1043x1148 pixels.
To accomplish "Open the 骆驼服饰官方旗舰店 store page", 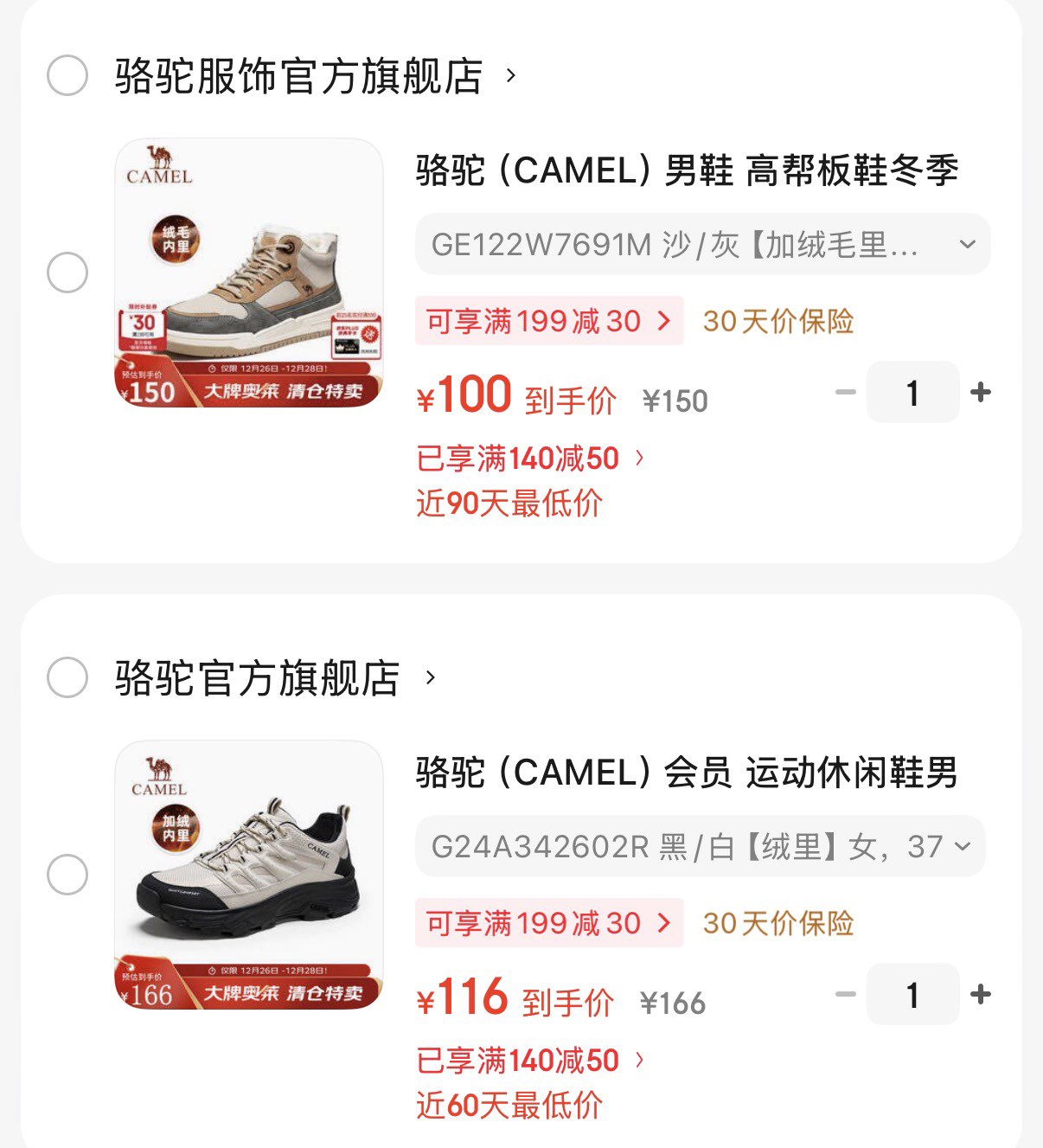I will point(299,76).
